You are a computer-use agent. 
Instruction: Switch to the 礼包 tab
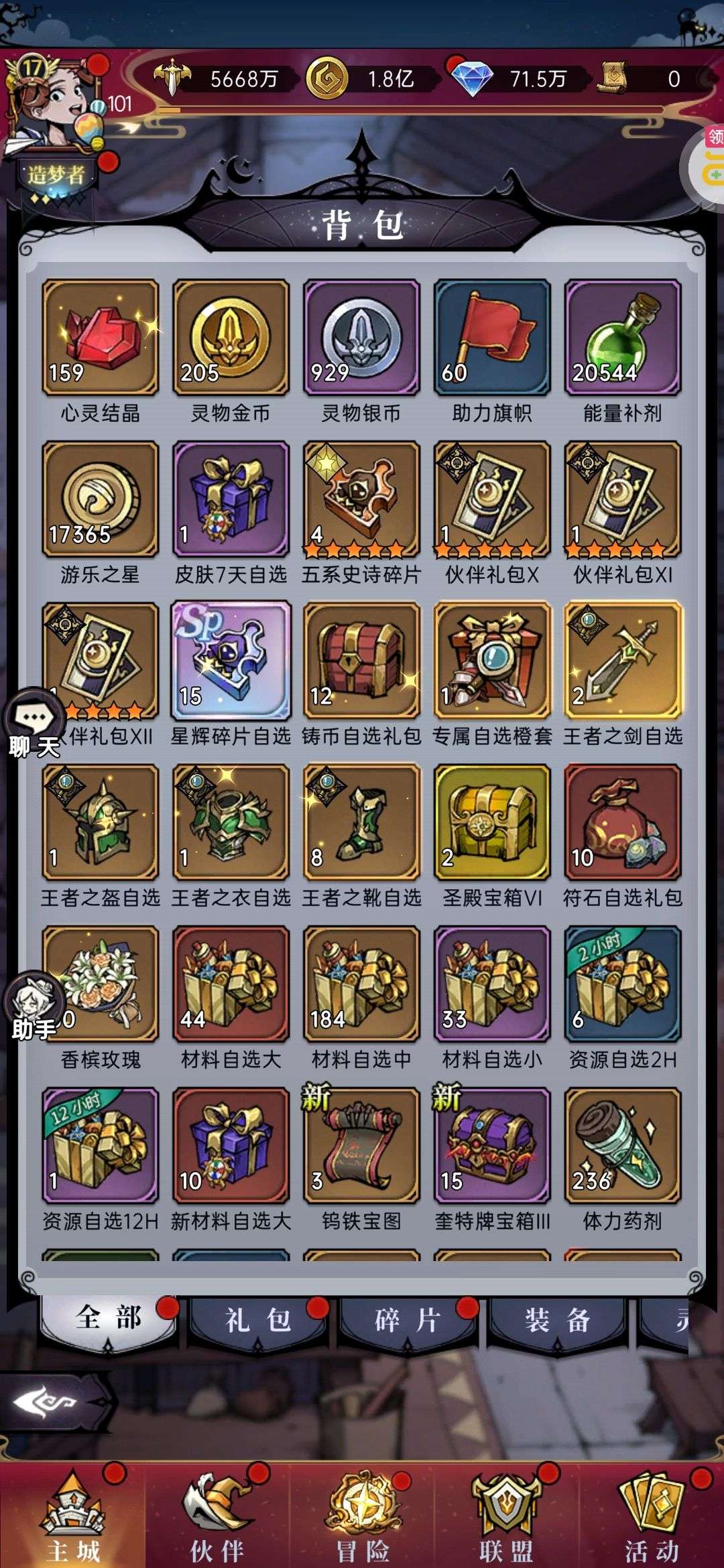pos(257,1320)
